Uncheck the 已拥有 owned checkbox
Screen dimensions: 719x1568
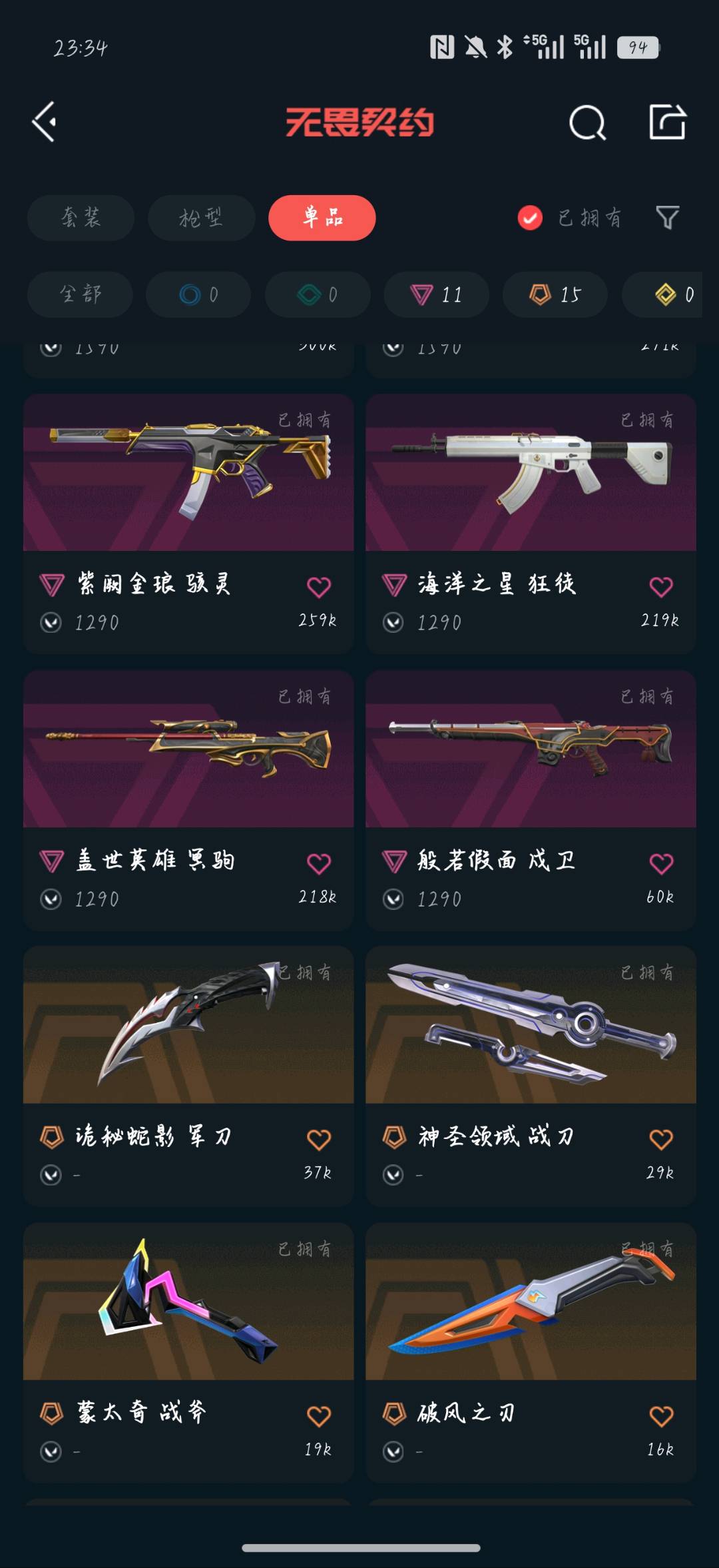530,218
